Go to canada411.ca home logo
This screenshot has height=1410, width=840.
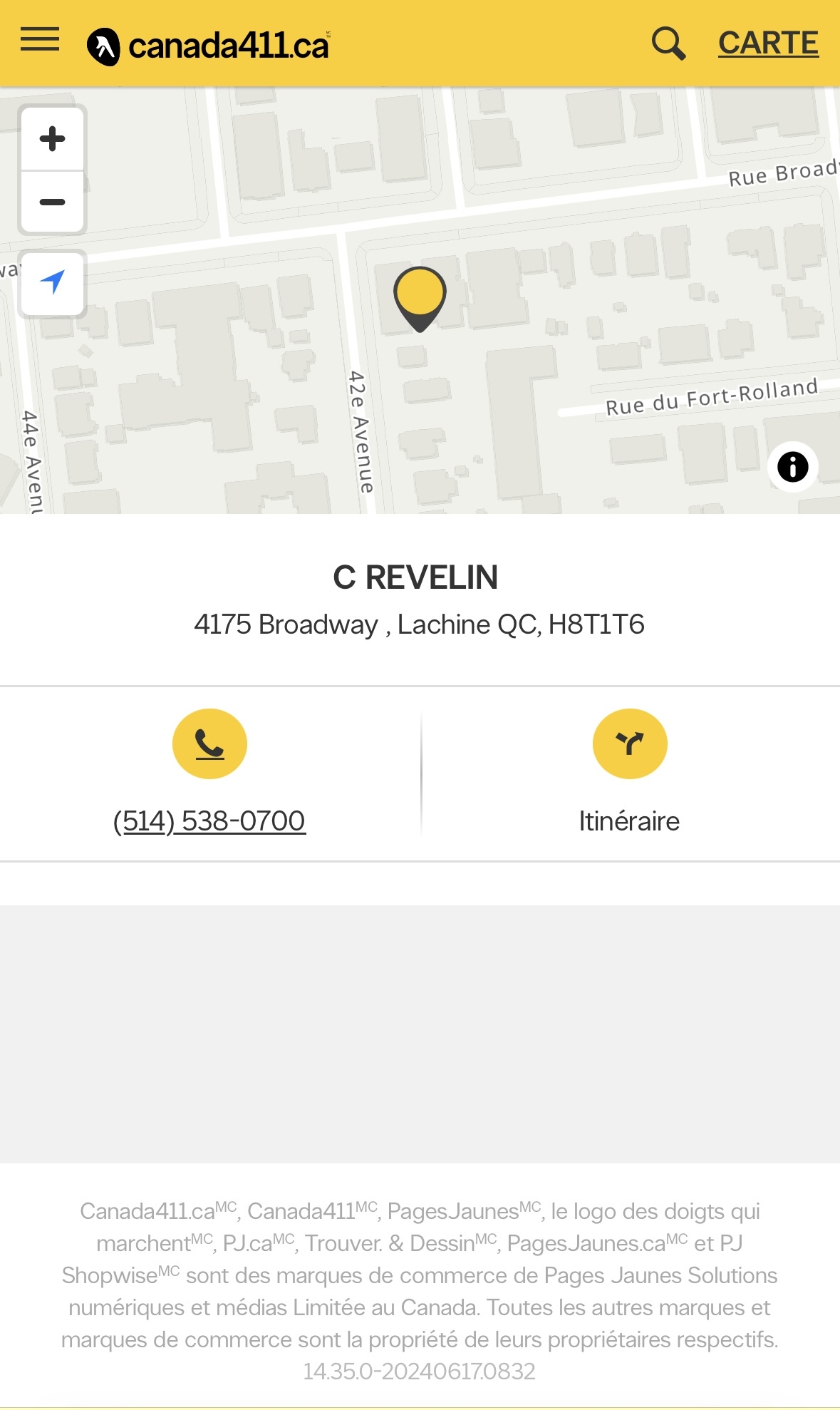coord(208,46)
